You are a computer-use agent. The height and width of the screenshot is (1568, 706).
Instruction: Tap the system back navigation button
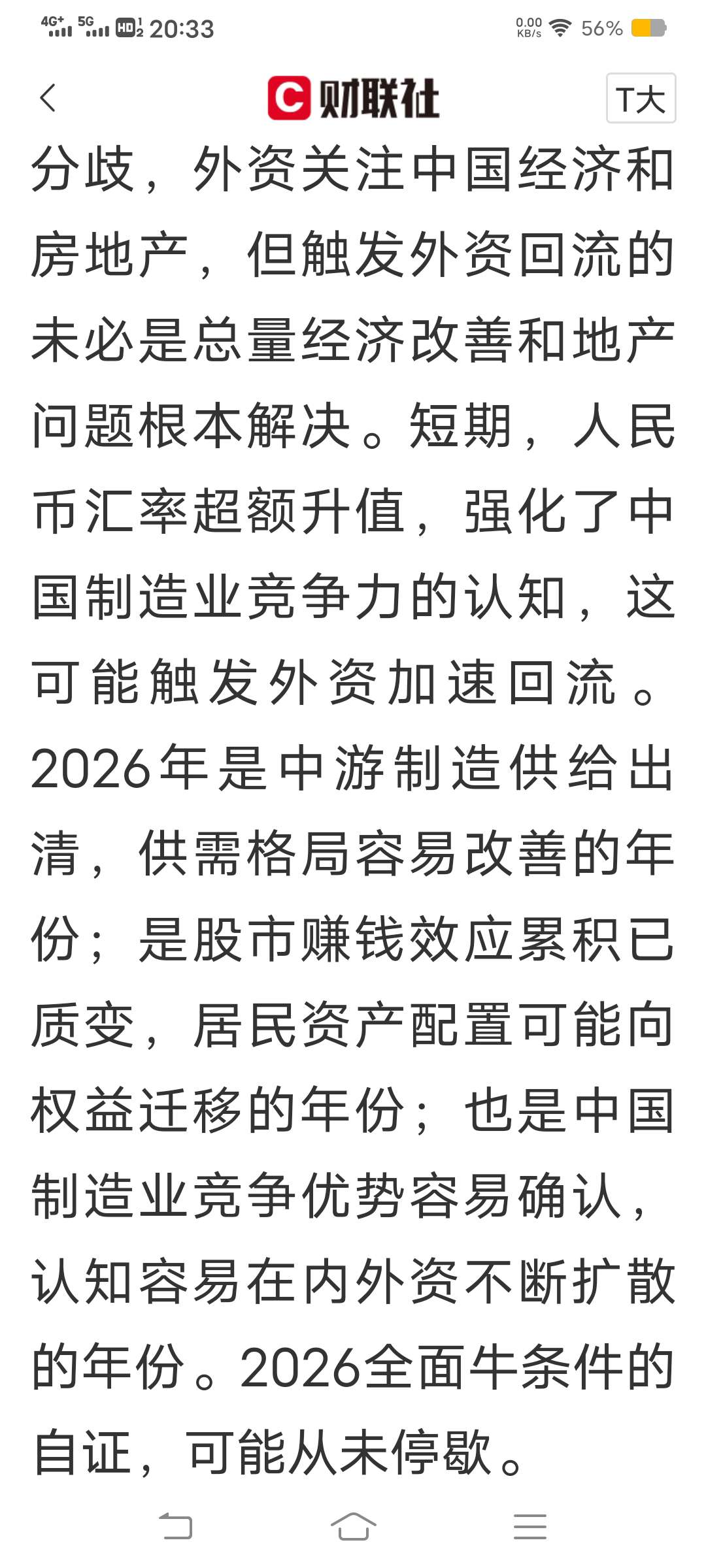(x=176, y=1527)
